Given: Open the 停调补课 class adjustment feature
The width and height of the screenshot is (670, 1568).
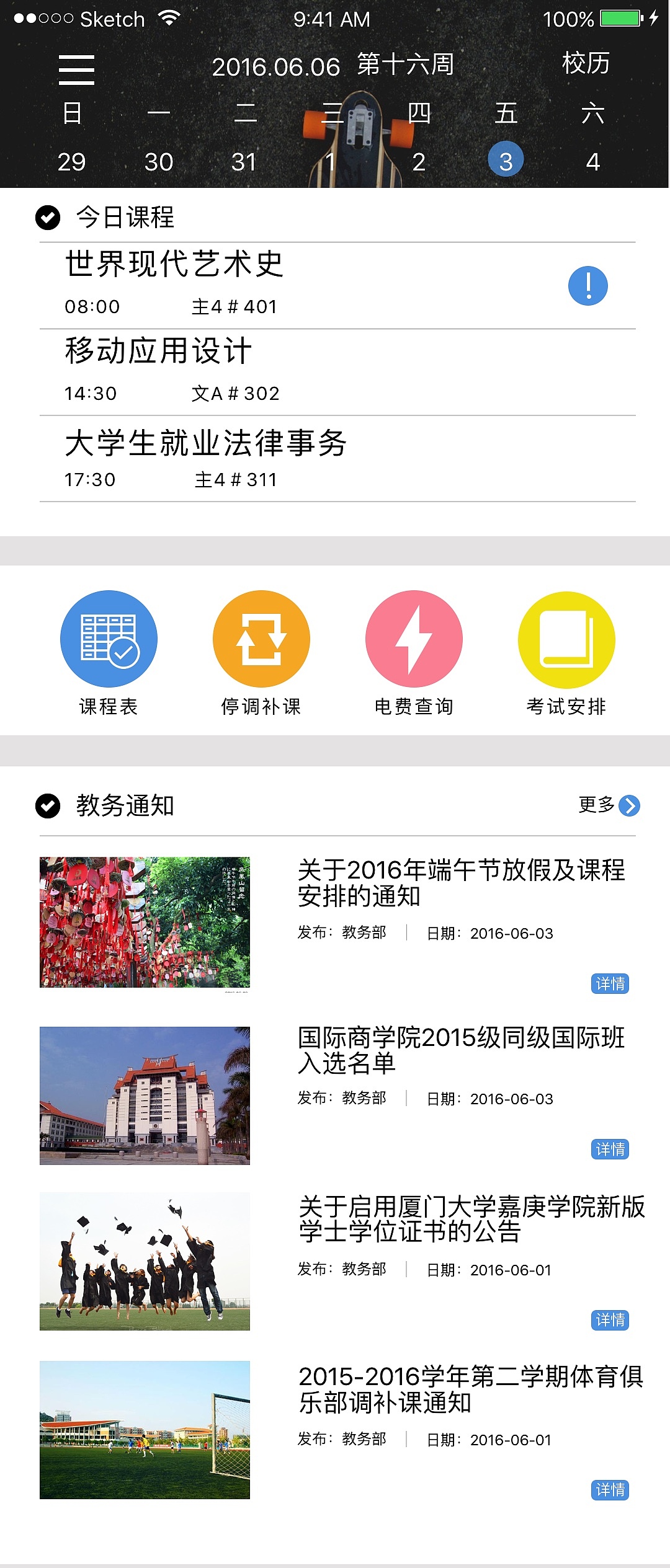Looking at the screenshot, I should [x=261, y=638].
